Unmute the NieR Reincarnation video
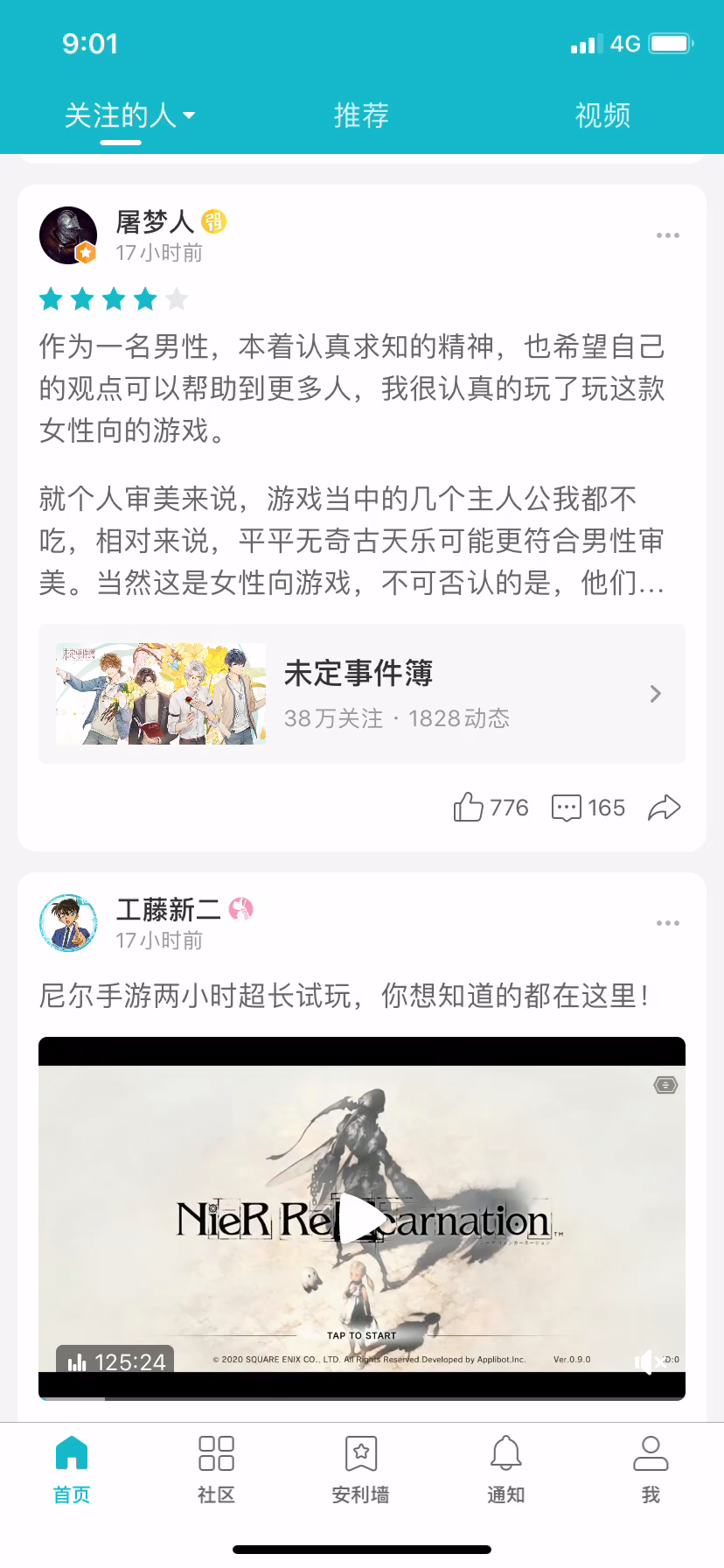This screenshot has height=1568, width=724. (x=650, y=1361)
